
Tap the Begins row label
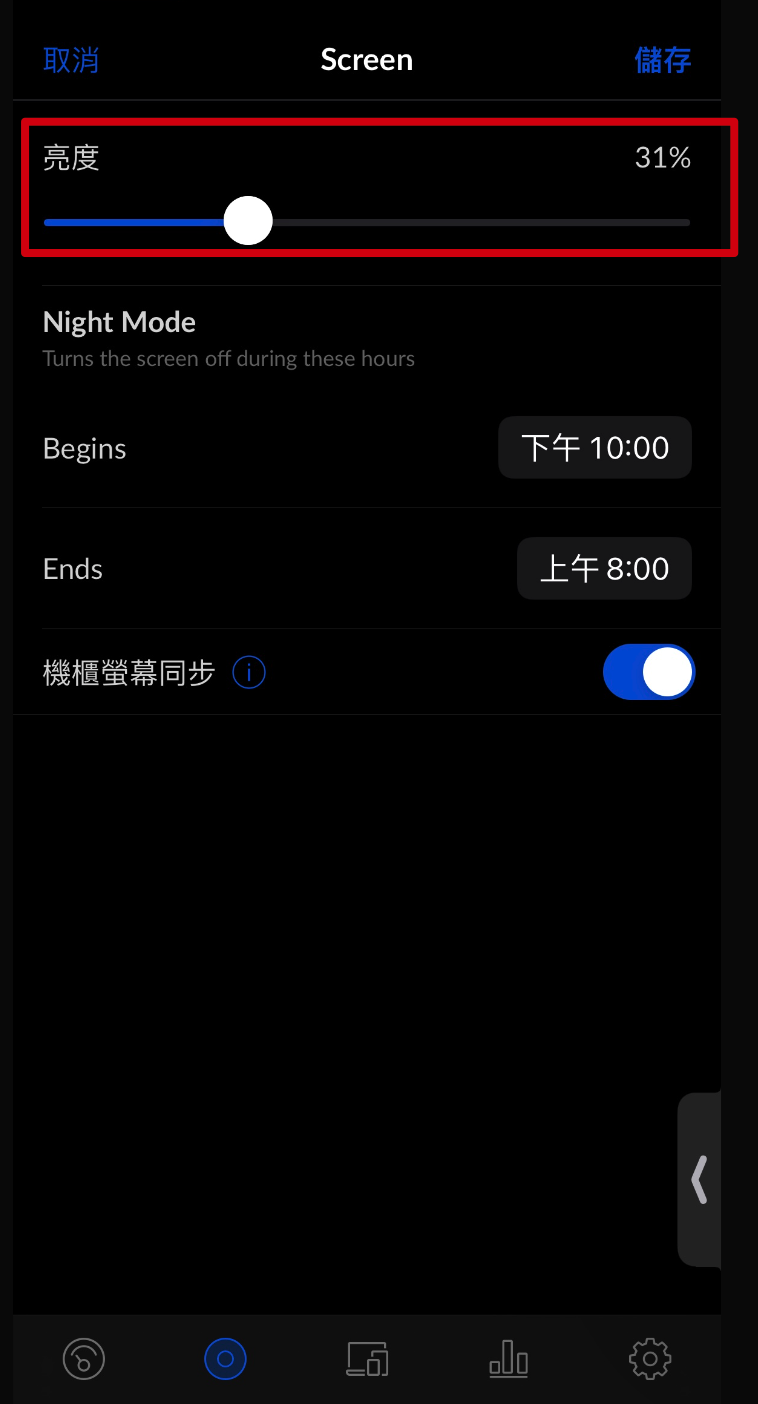tap(84, 448)
